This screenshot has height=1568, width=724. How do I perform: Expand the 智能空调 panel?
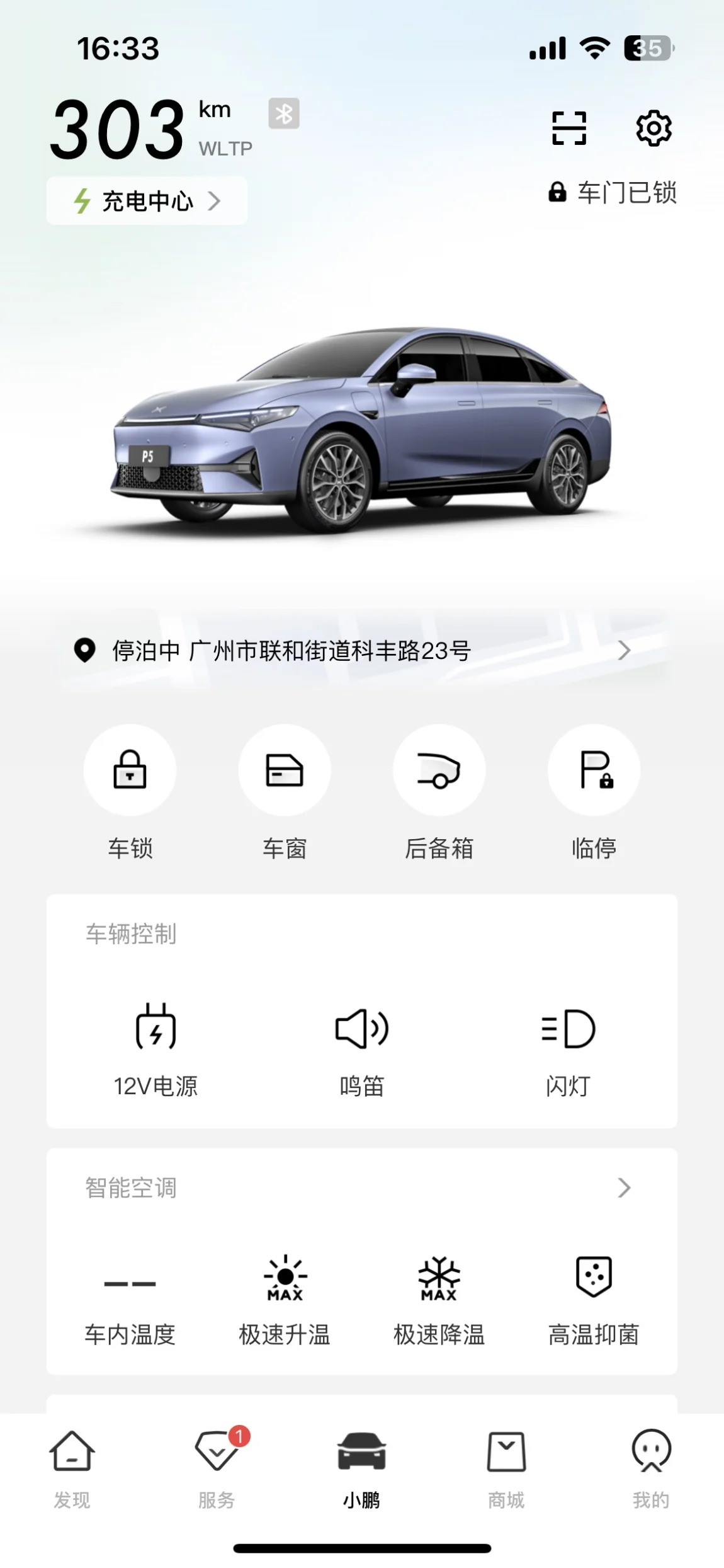pos(623,1187)
